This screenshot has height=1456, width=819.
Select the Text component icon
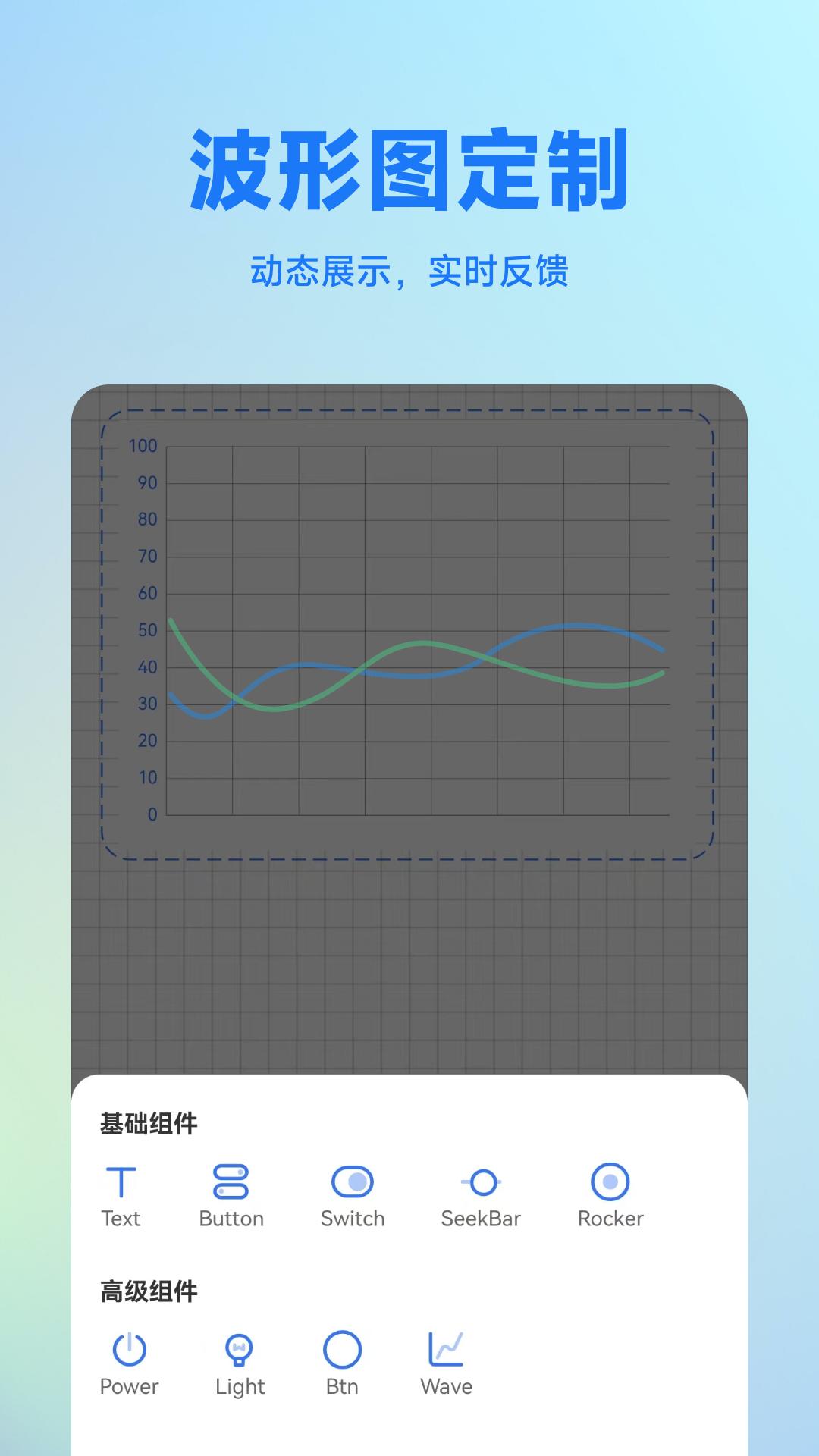(122, 1181)
